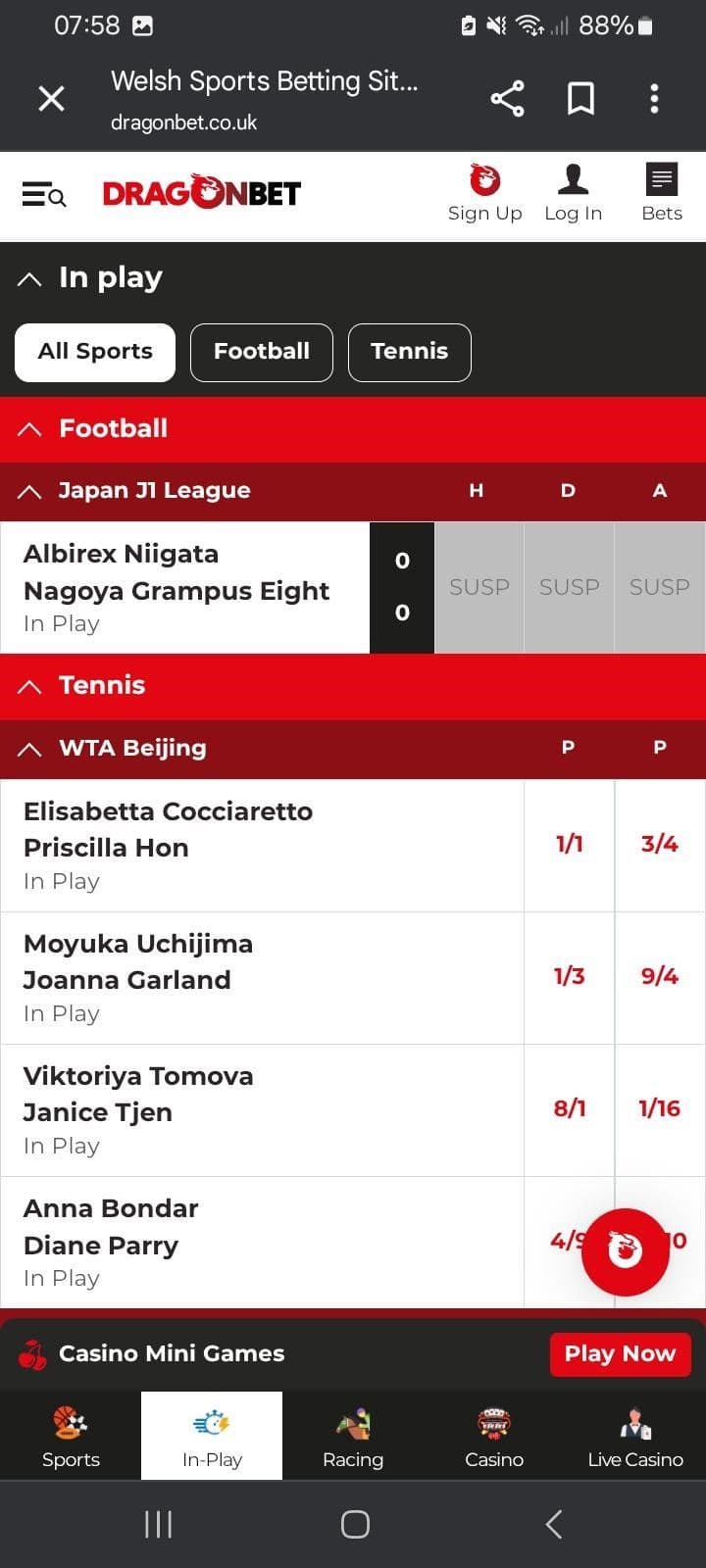The height and width of the screenshot is (1568, 706).
Task: Bookmark this web page
Action: 580,98
